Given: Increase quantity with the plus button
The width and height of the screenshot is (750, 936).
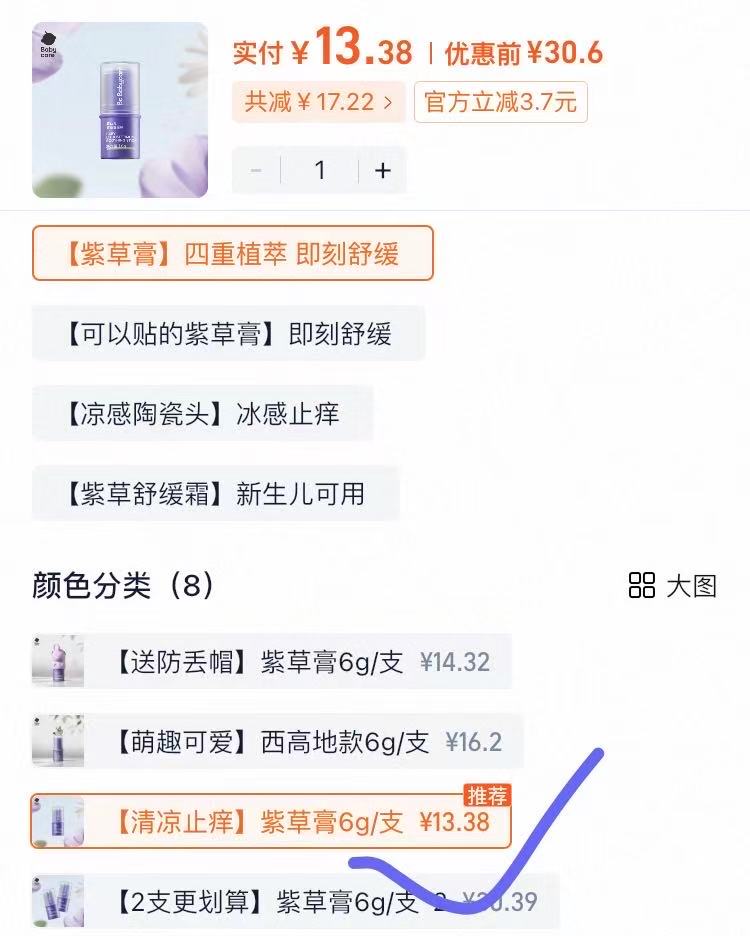Looking at the screenshot, I should tap(382, 170).
